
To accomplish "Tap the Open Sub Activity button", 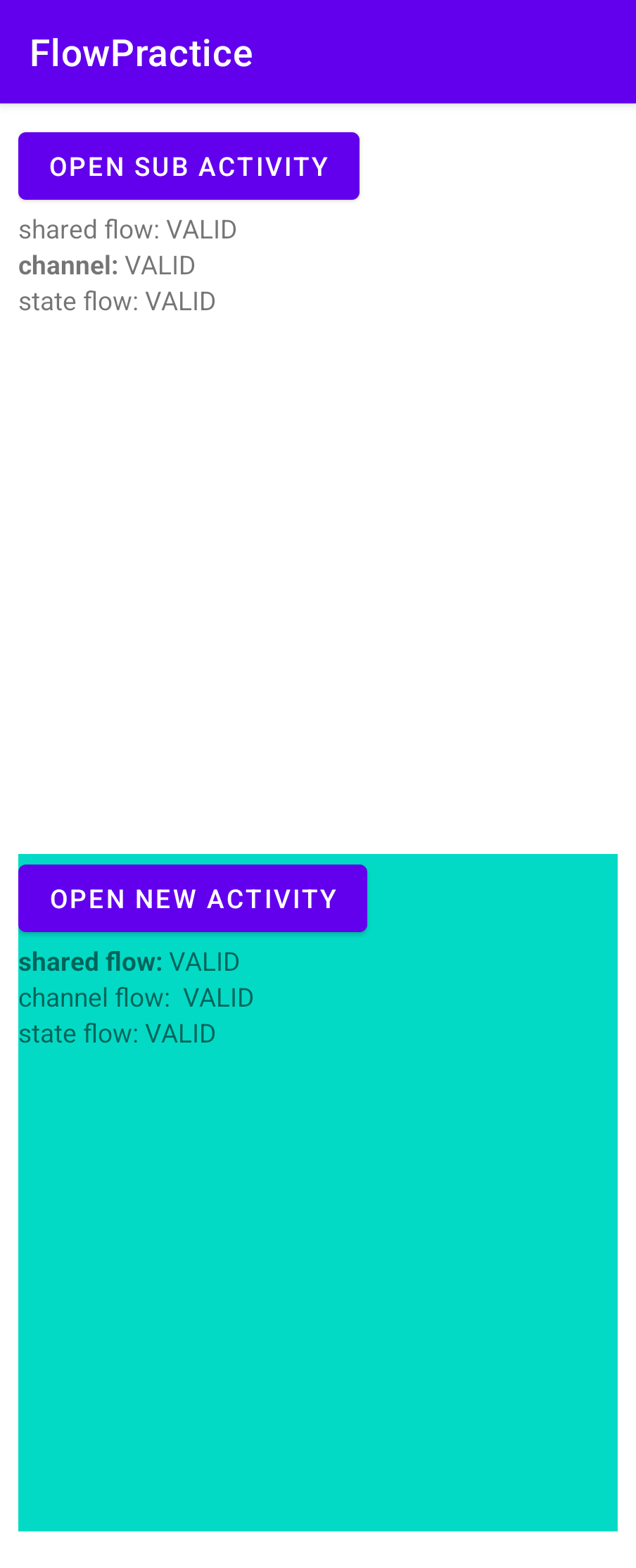I will pyautogui.click(x=189, y=166).
